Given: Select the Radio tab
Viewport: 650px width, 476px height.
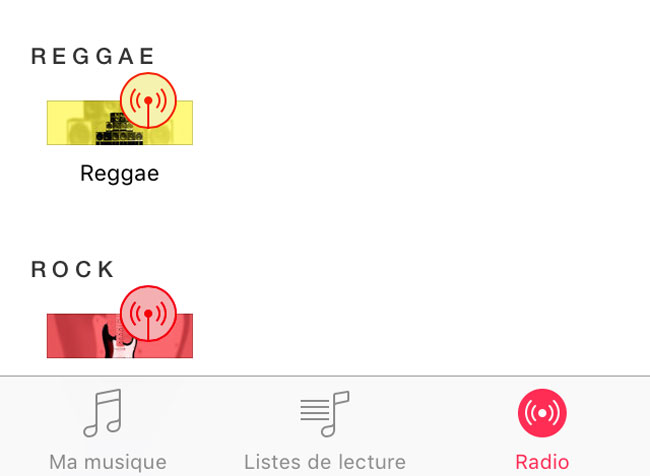Looking at the screenshot, I should tap(542, 430).
